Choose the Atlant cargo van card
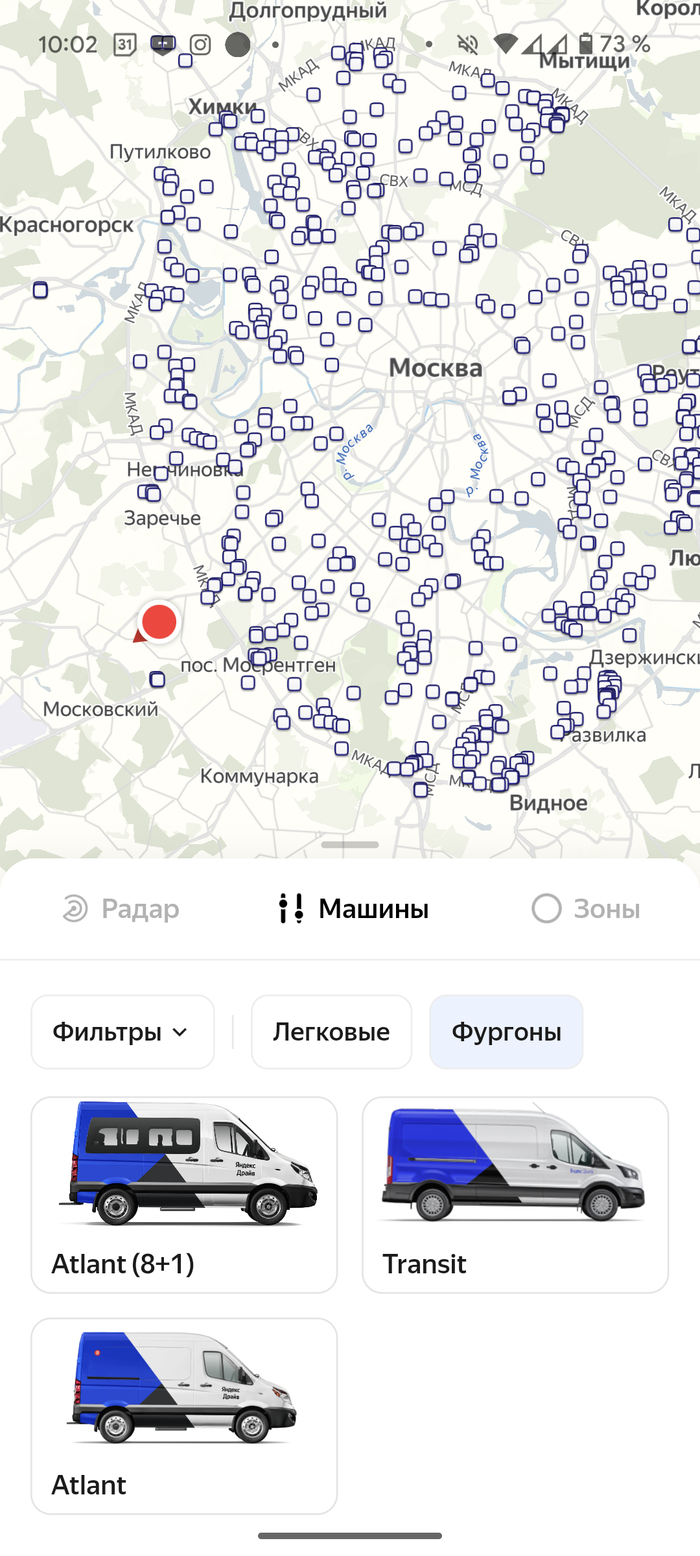The height and width of the screenshot is (1556, 700). [x=184, y=1415]
